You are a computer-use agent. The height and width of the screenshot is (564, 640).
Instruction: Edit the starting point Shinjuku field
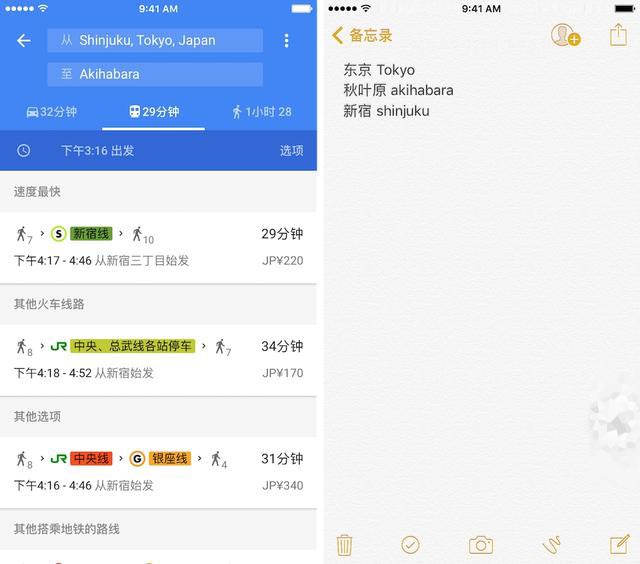155,41
